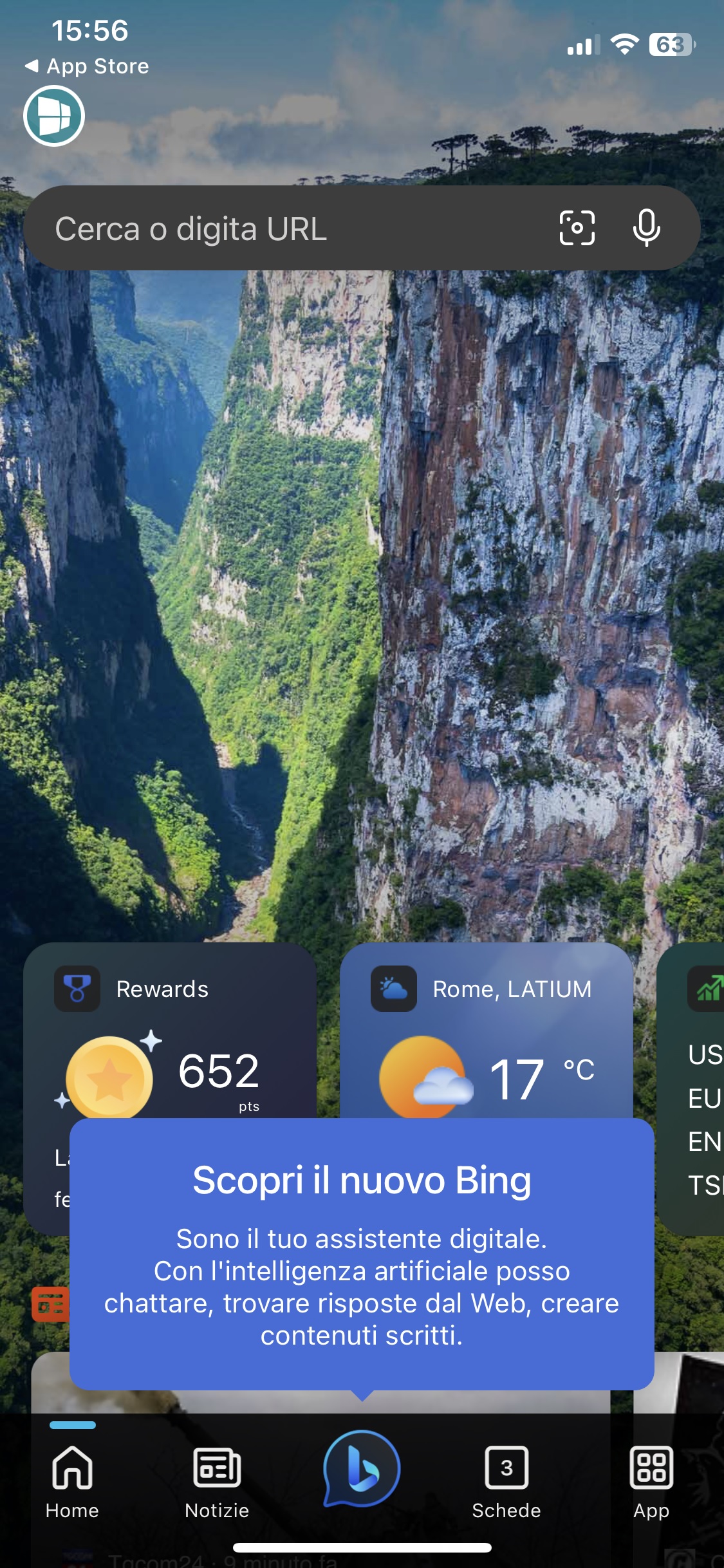
Task: Open the visual search camera icon
Action: [577, 228]
